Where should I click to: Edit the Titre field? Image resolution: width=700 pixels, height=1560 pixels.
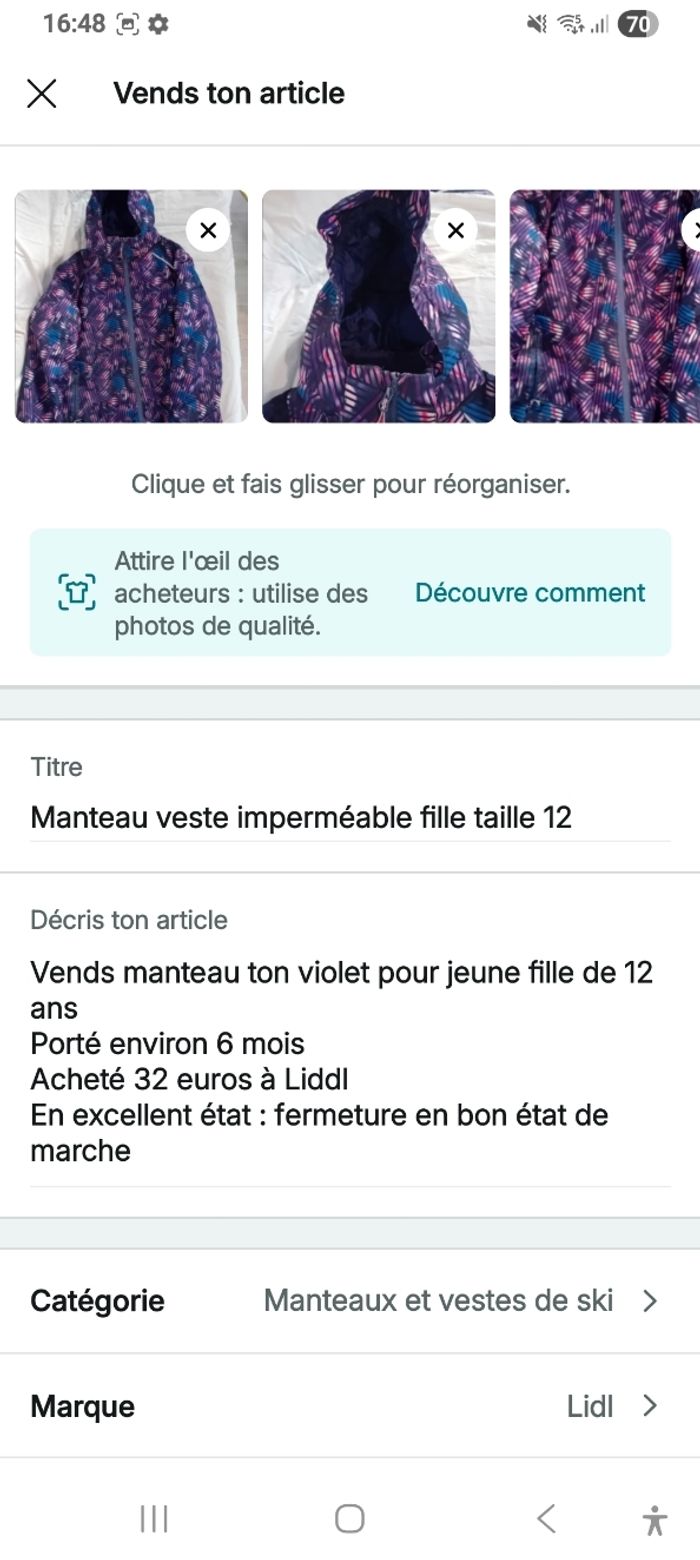pos(350,818)
